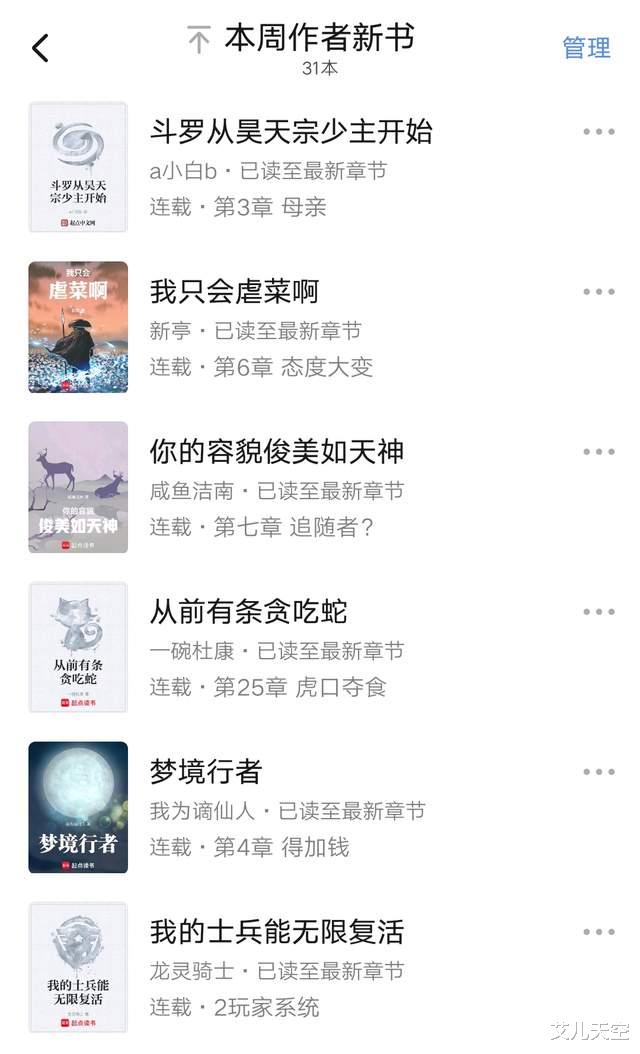Open more options for 斗罗从昊天宗少主开始
640x1054 pixels.
(x=598, y=132)
